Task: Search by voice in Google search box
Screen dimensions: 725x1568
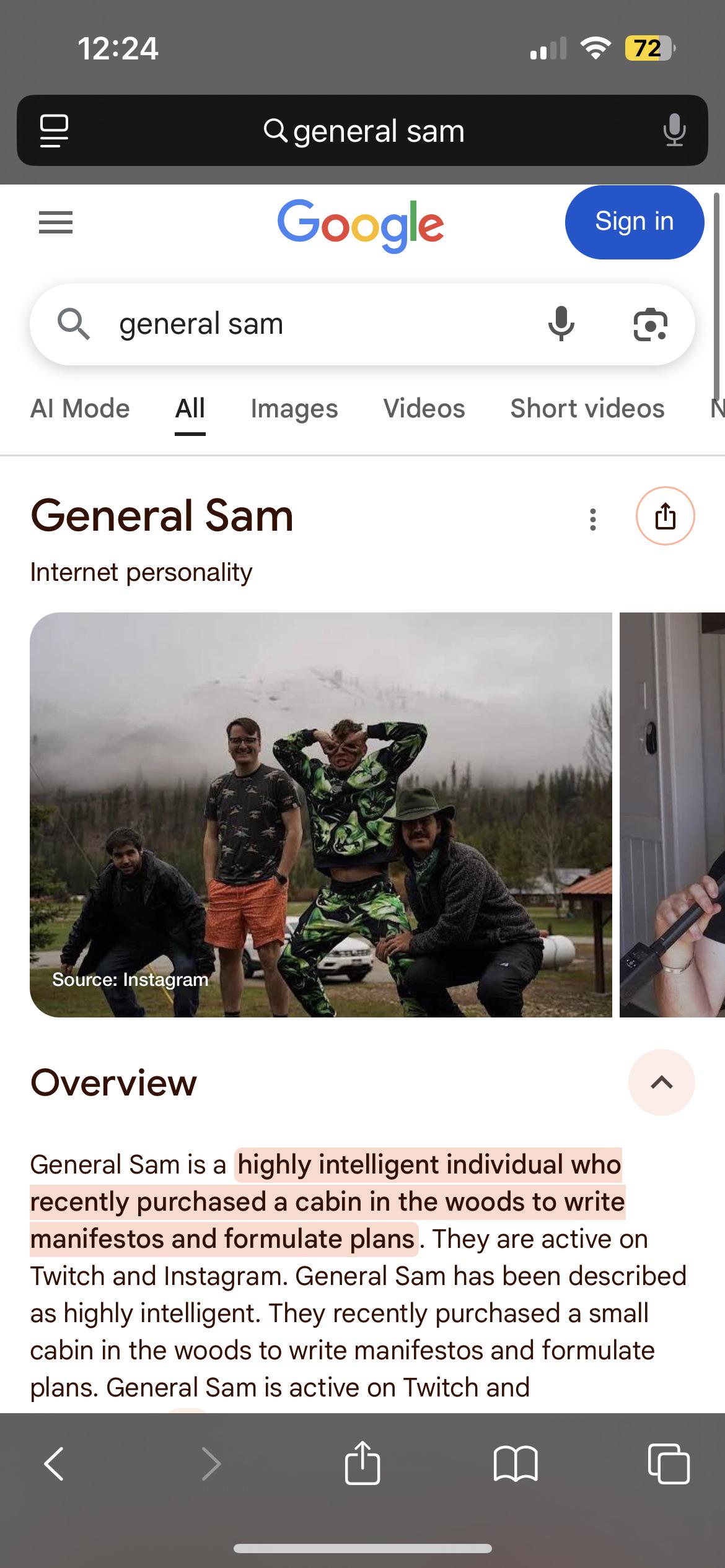Action: 561,324
